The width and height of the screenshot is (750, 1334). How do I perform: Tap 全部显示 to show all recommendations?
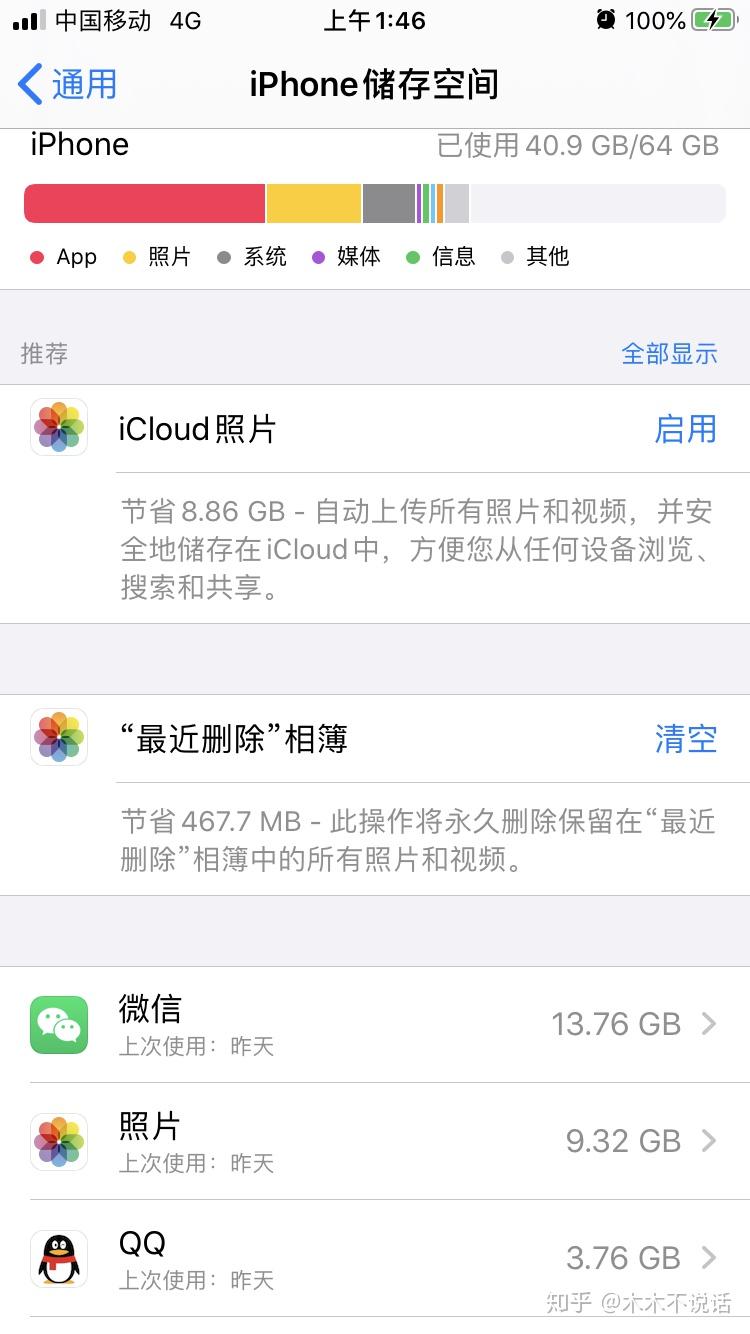coord(669,353)
